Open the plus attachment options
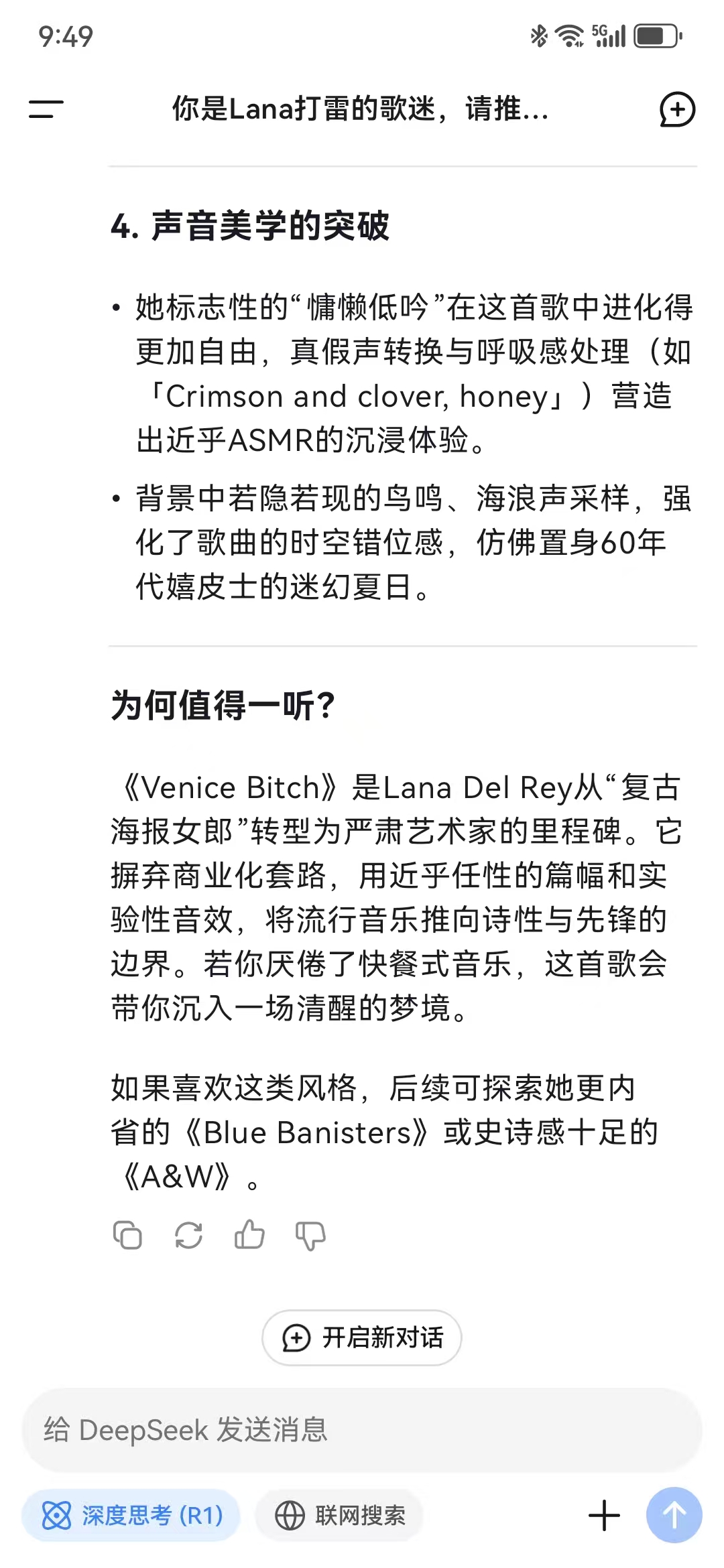The width and height of the screenshot is (724, 1568). pyautogui.click(x=604, y=1516)
